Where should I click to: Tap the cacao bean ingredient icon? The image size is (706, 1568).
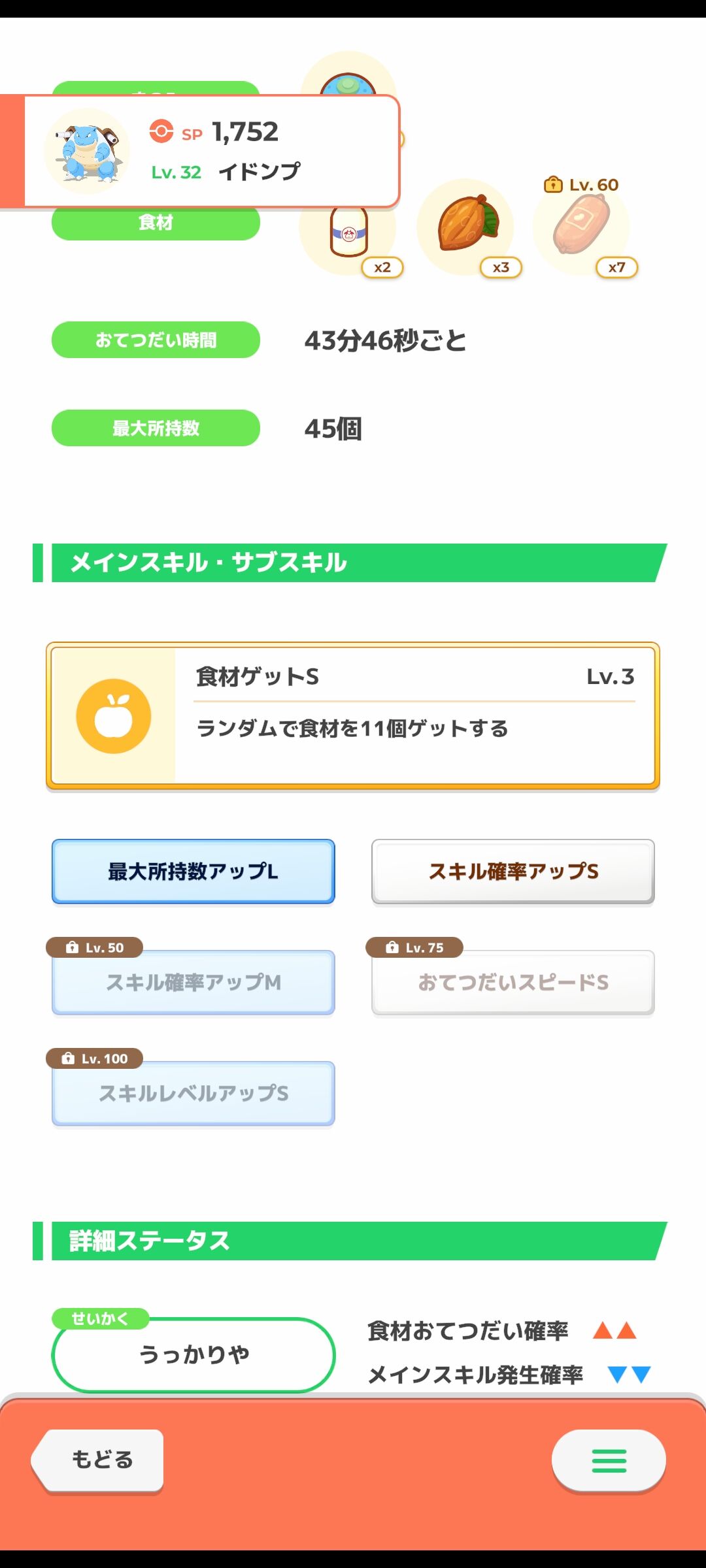466,226
